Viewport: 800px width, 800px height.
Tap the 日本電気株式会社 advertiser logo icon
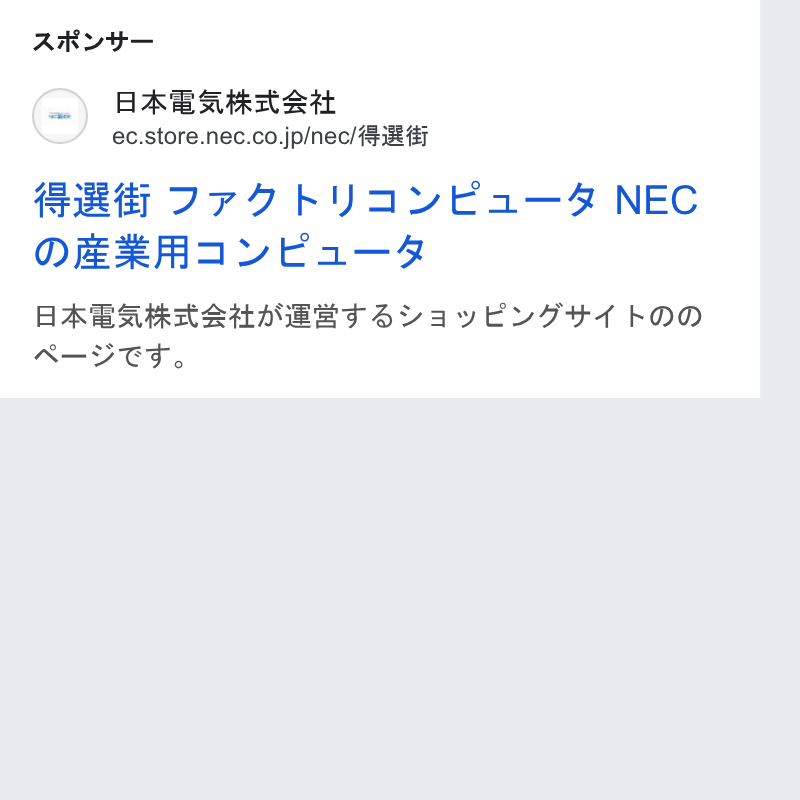(60, 116)
